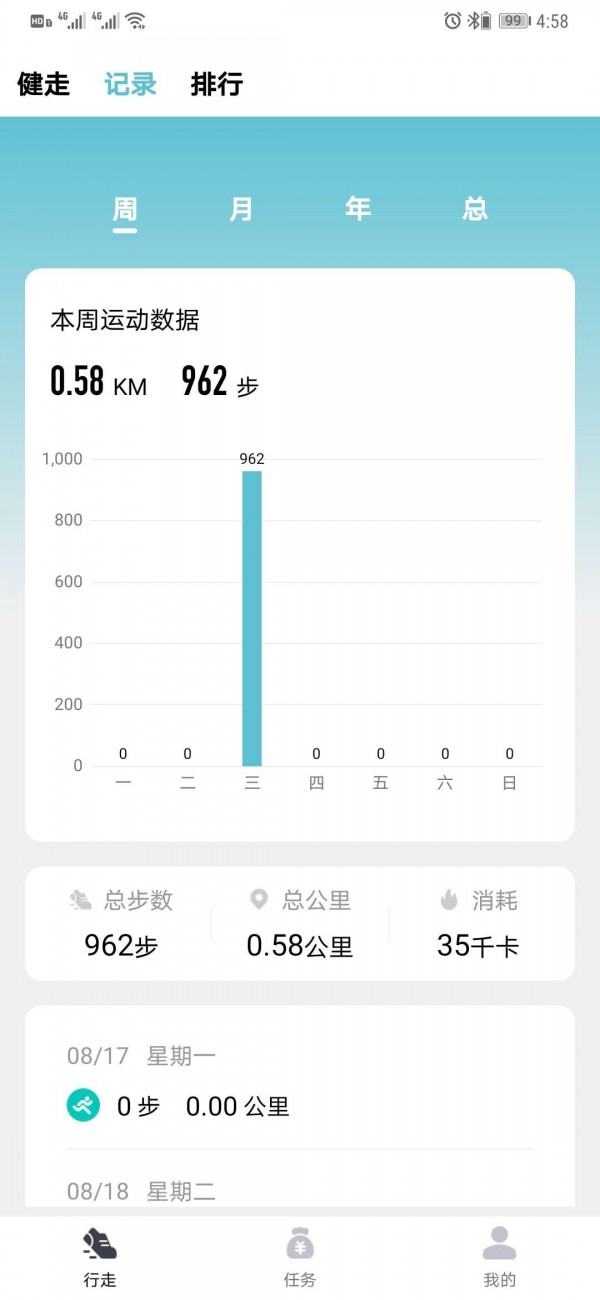This screenshot has height=1300, width=600.
Task: Open the 排行 ranking tab
Action: tap(217, 84)
